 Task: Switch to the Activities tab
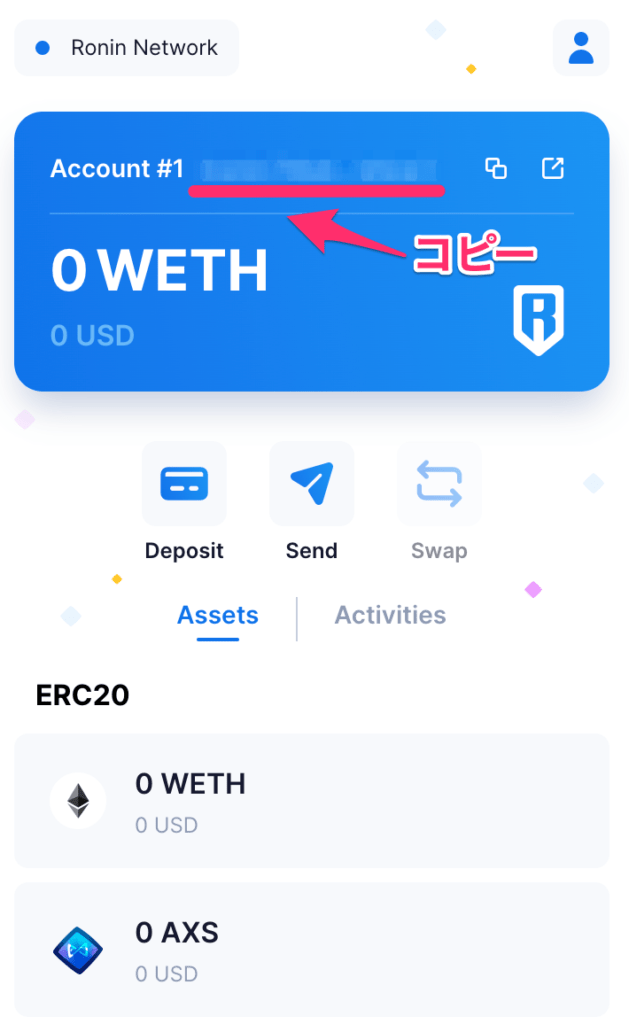pyautogui.click(x=390, y=615)
